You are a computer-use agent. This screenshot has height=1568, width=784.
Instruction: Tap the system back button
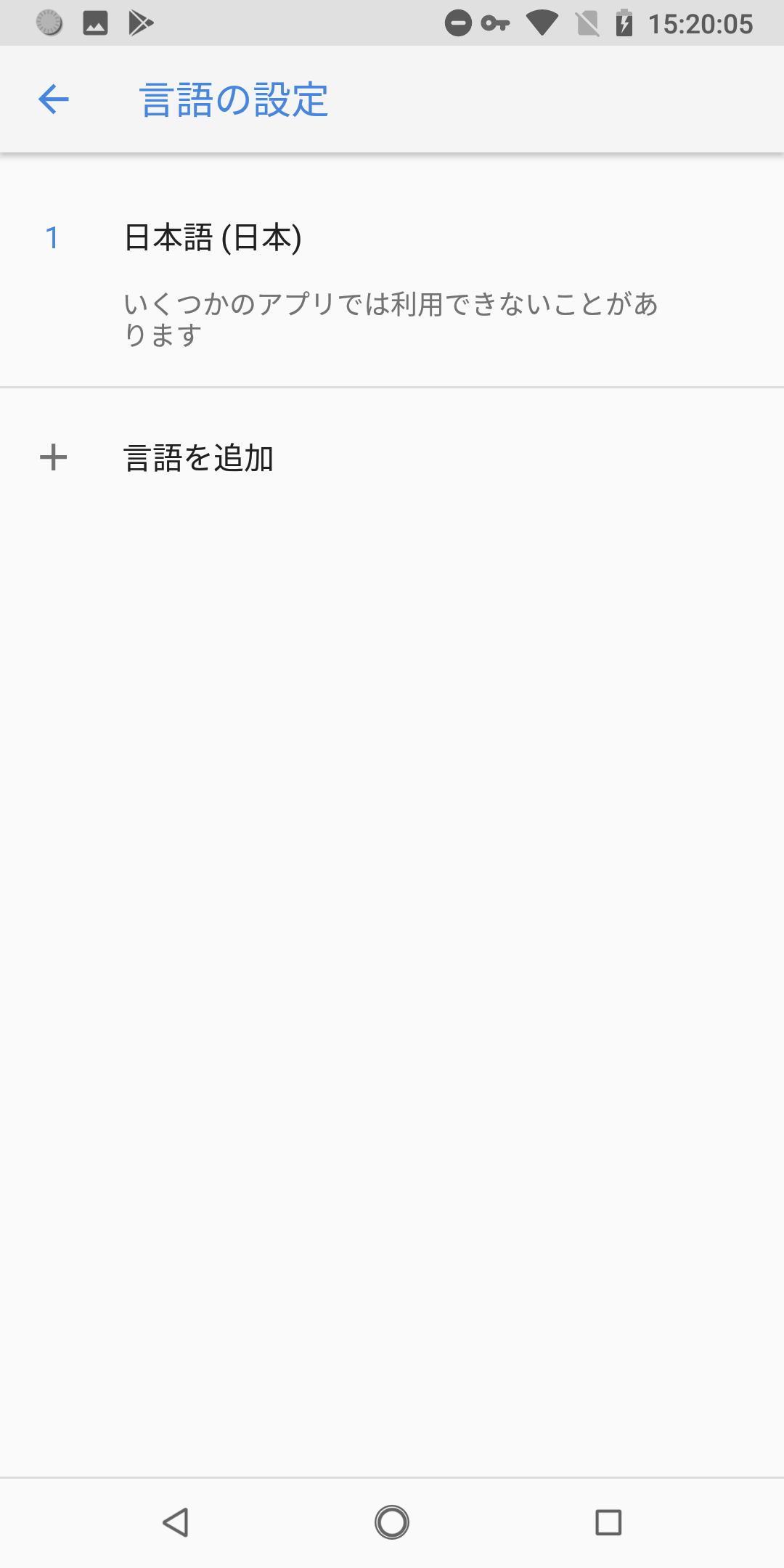pos(176,1522)
